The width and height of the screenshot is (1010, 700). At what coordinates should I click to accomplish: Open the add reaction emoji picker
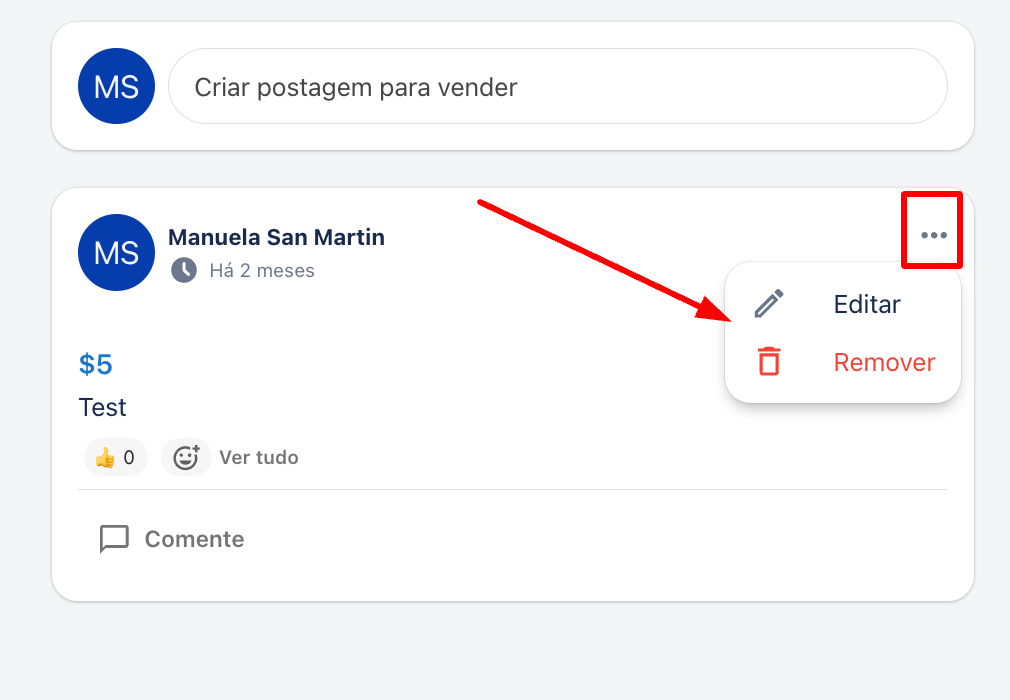(x=186, y=458)
